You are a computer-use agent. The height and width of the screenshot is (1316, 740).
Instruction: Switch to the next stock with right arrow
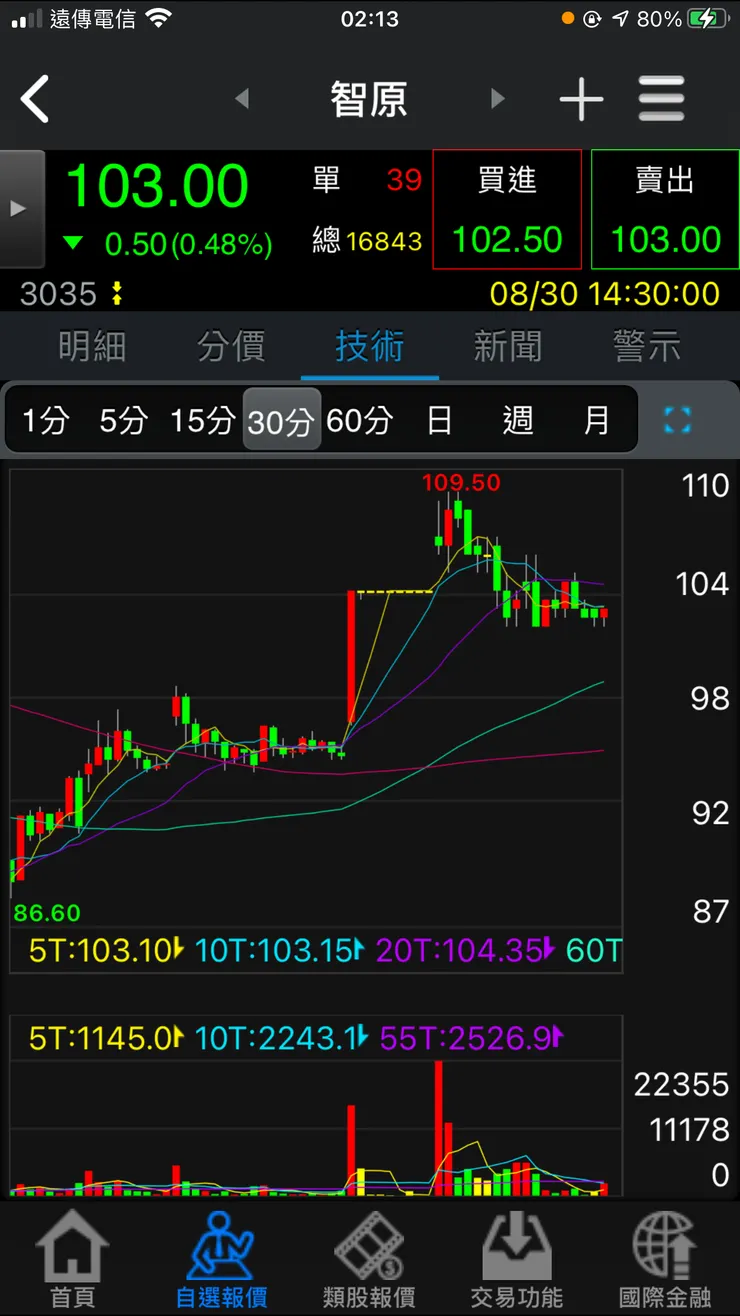497,99
